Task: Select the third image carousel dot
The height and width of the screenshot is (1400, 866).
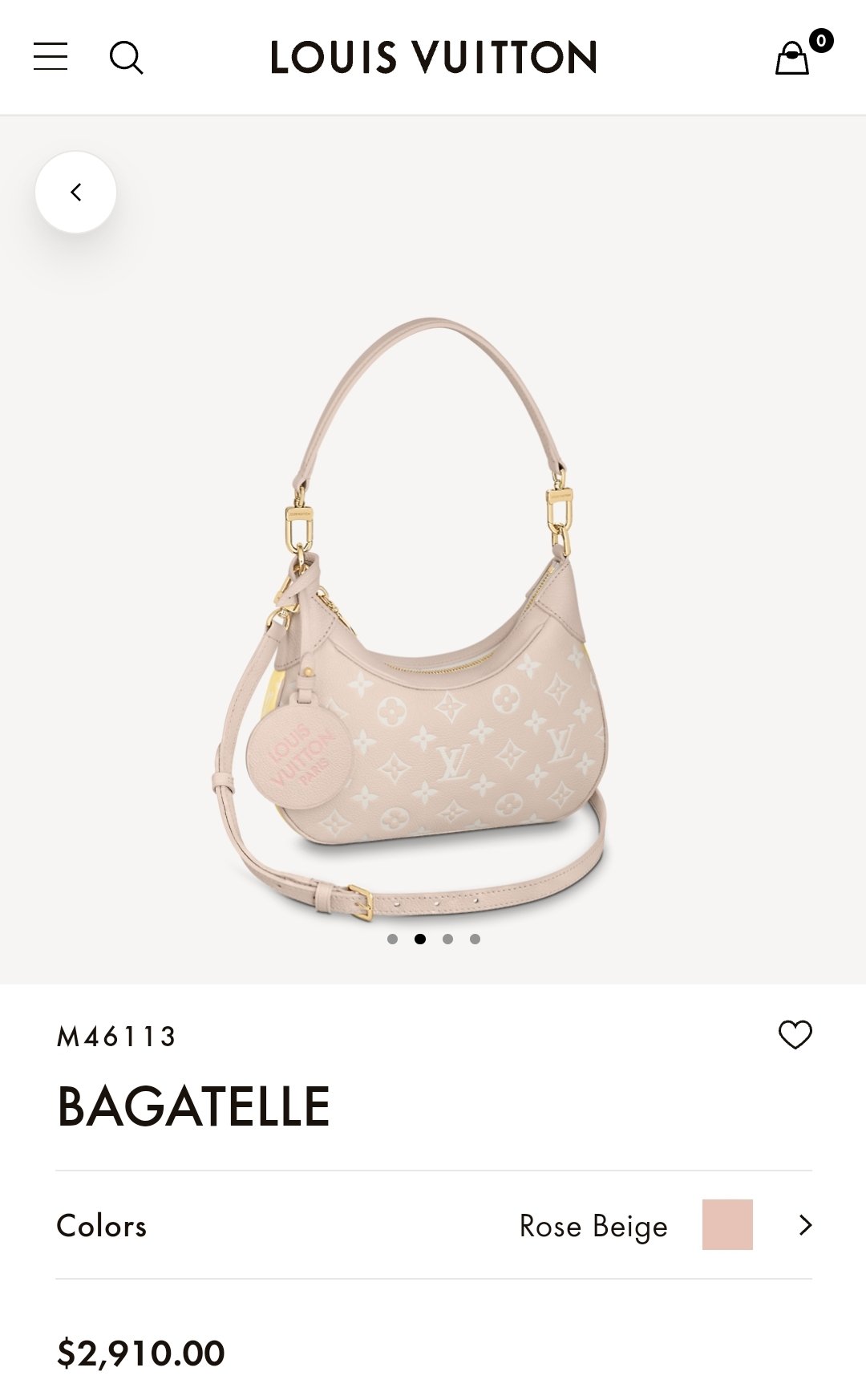Action: coord(447,939)
